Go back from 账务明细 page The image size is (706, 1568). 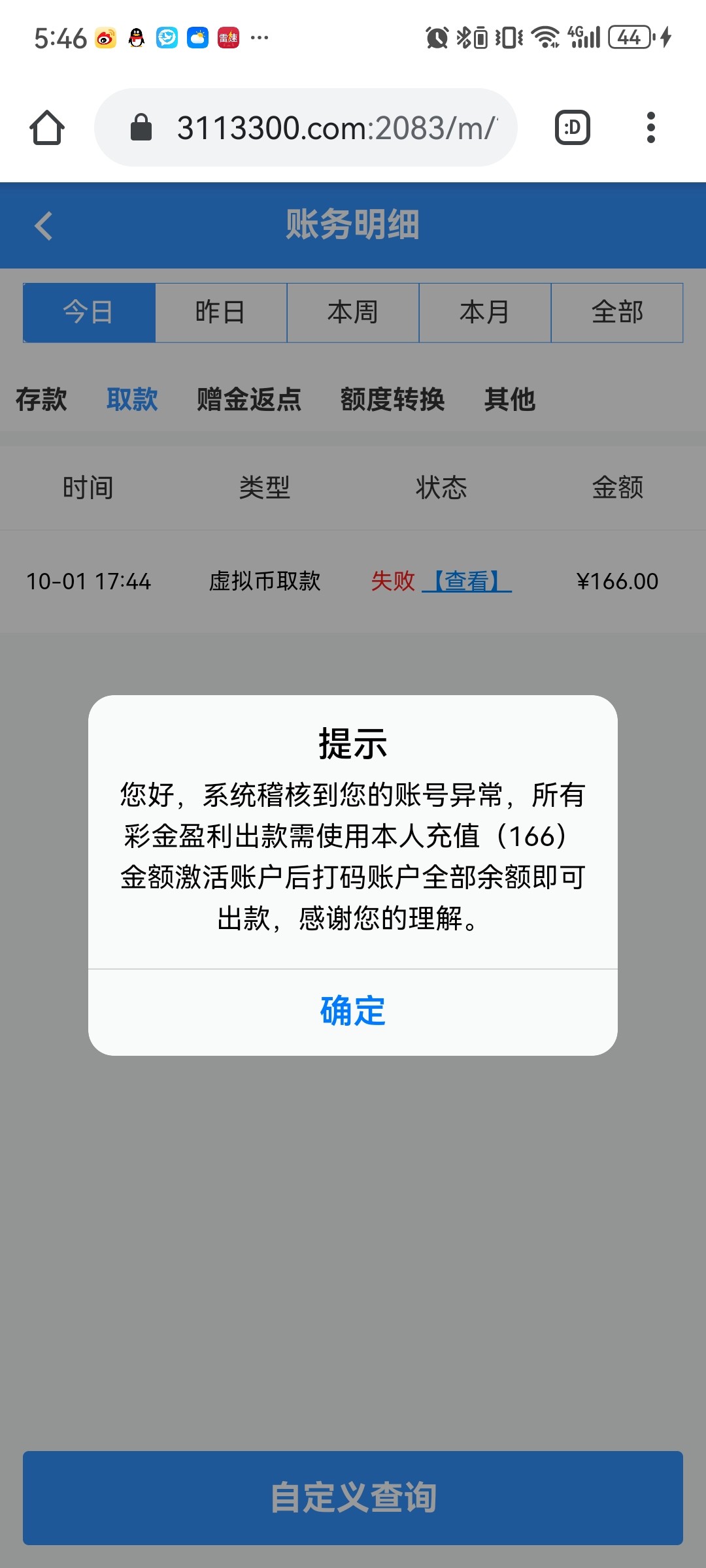click(x=44, y=226)
